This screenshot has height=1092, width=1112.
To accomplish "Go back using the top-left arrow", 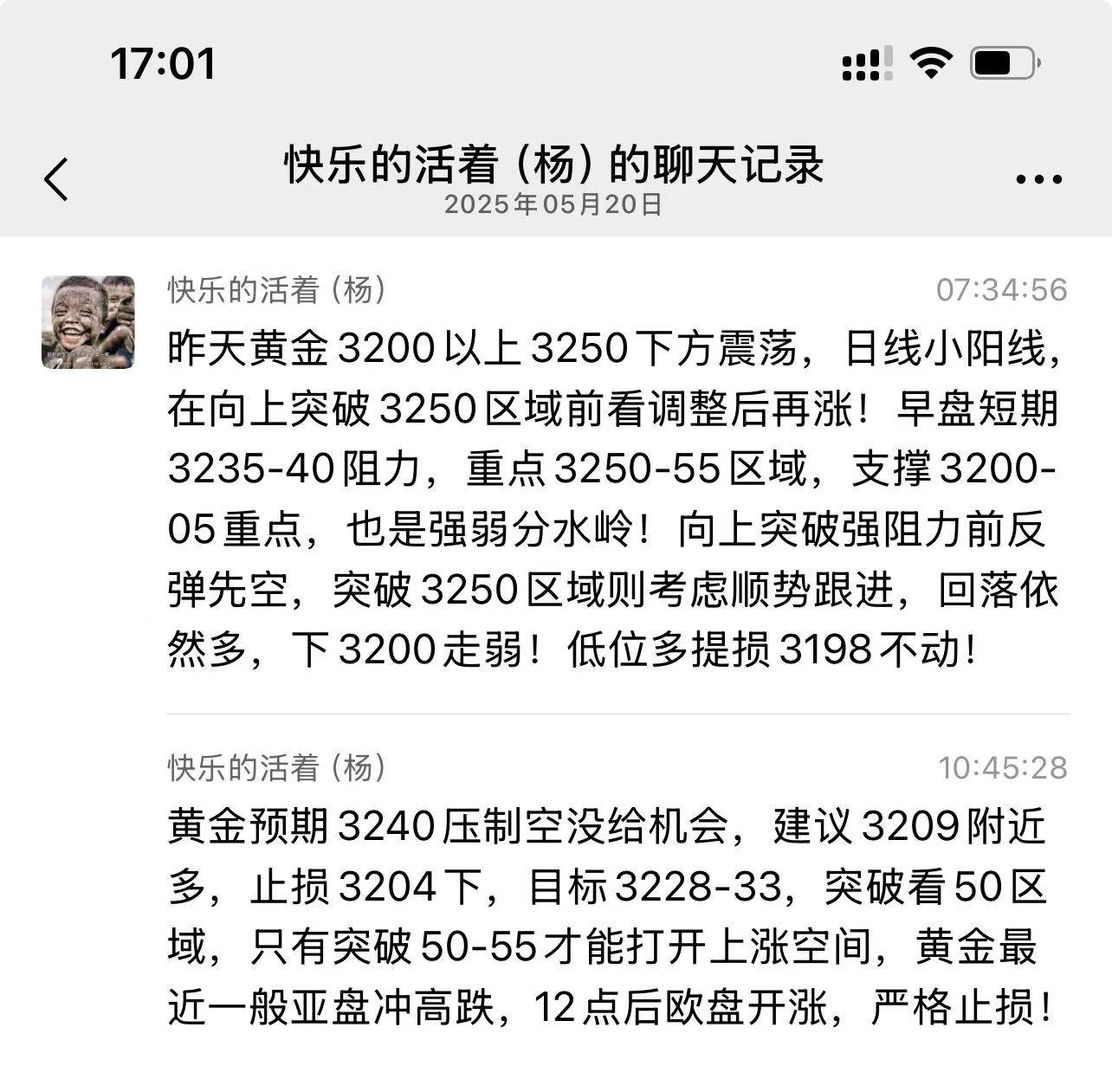I will click(56, 179).
